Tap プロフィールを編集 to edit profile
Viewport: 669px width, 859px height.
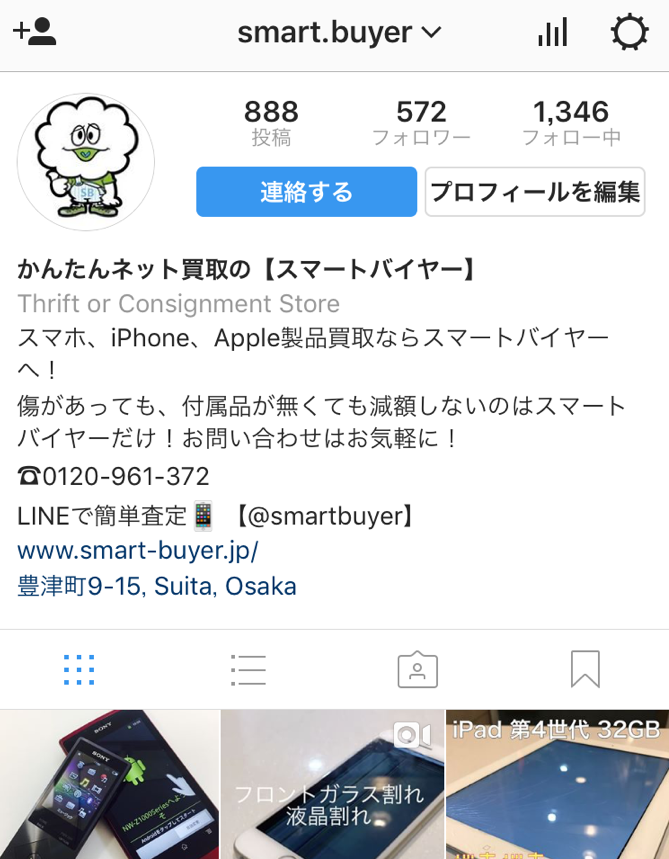[x=534, y=192]
